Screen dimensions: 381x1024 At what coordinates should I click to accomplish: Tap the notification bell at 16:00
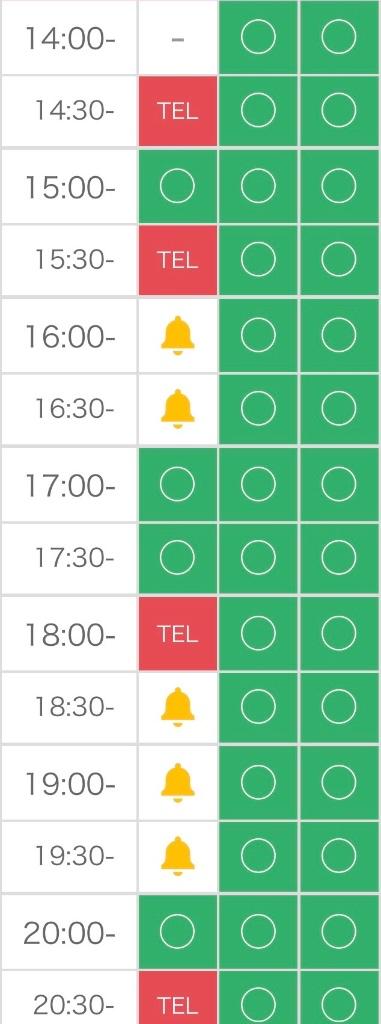pyautogui.click(x=177, y=336)
